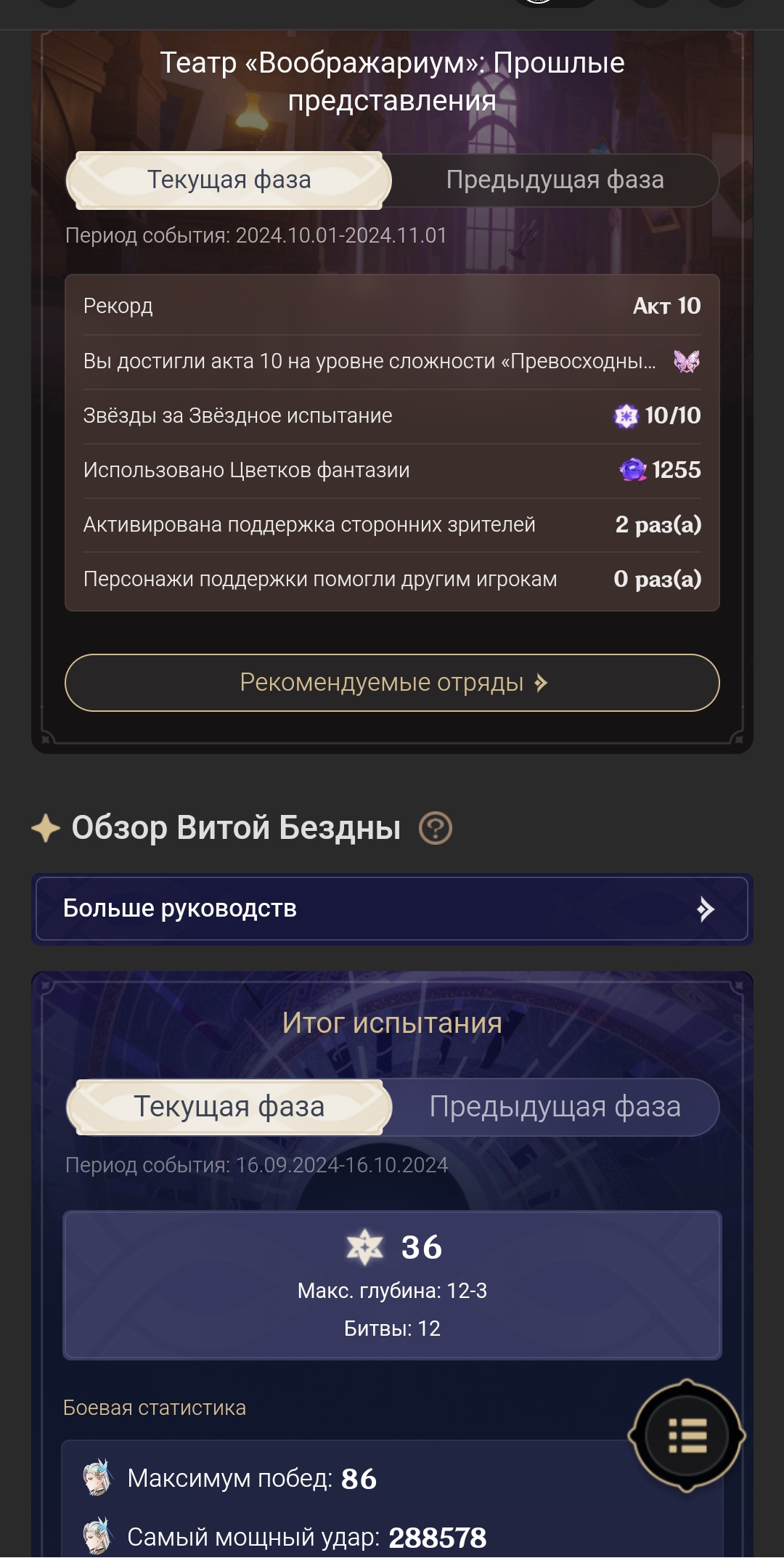Open the floating list menu button
784x1558 pixels.
687,1436
